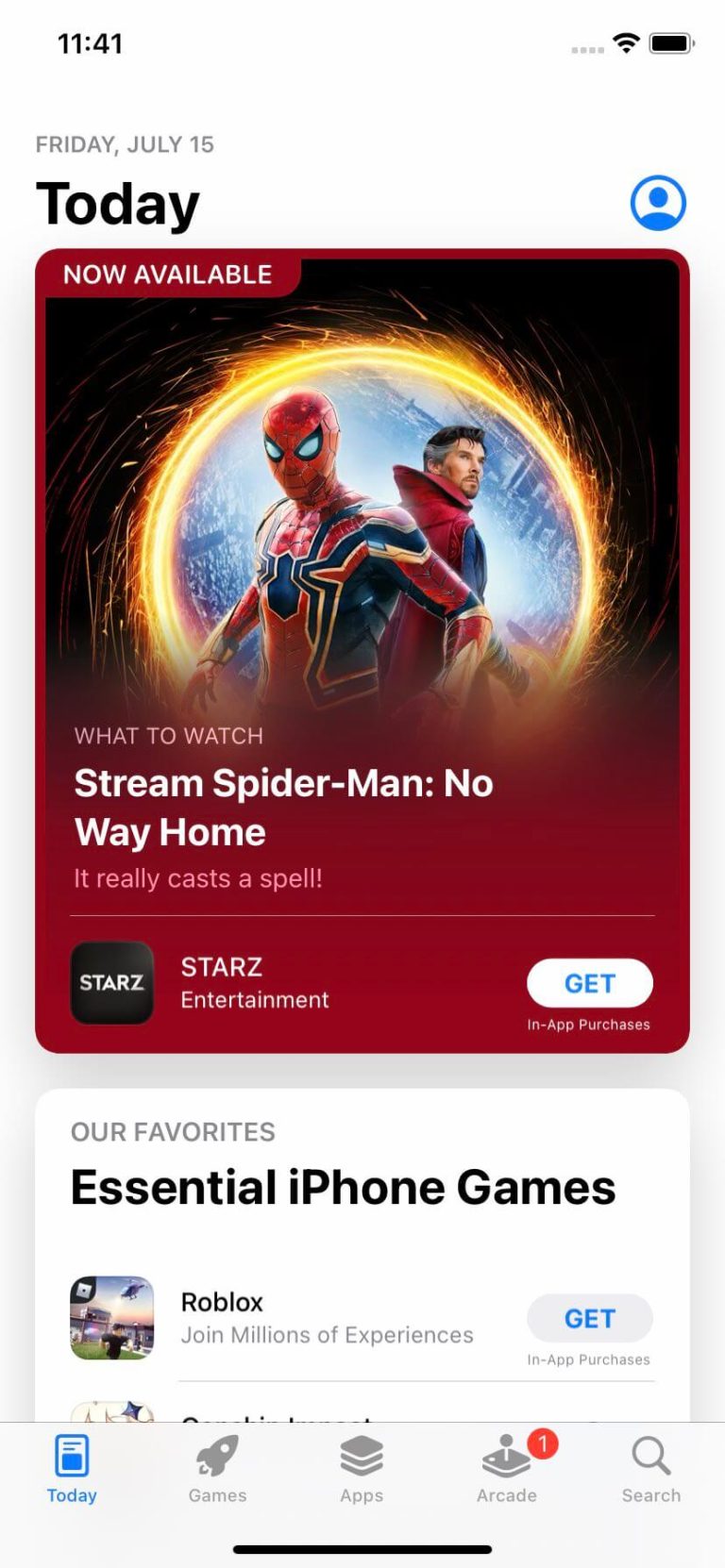The width and height of the screenshot is (725, 1568).
Task: Switch to the Apps tab
Action: (x=362, y=1468)
